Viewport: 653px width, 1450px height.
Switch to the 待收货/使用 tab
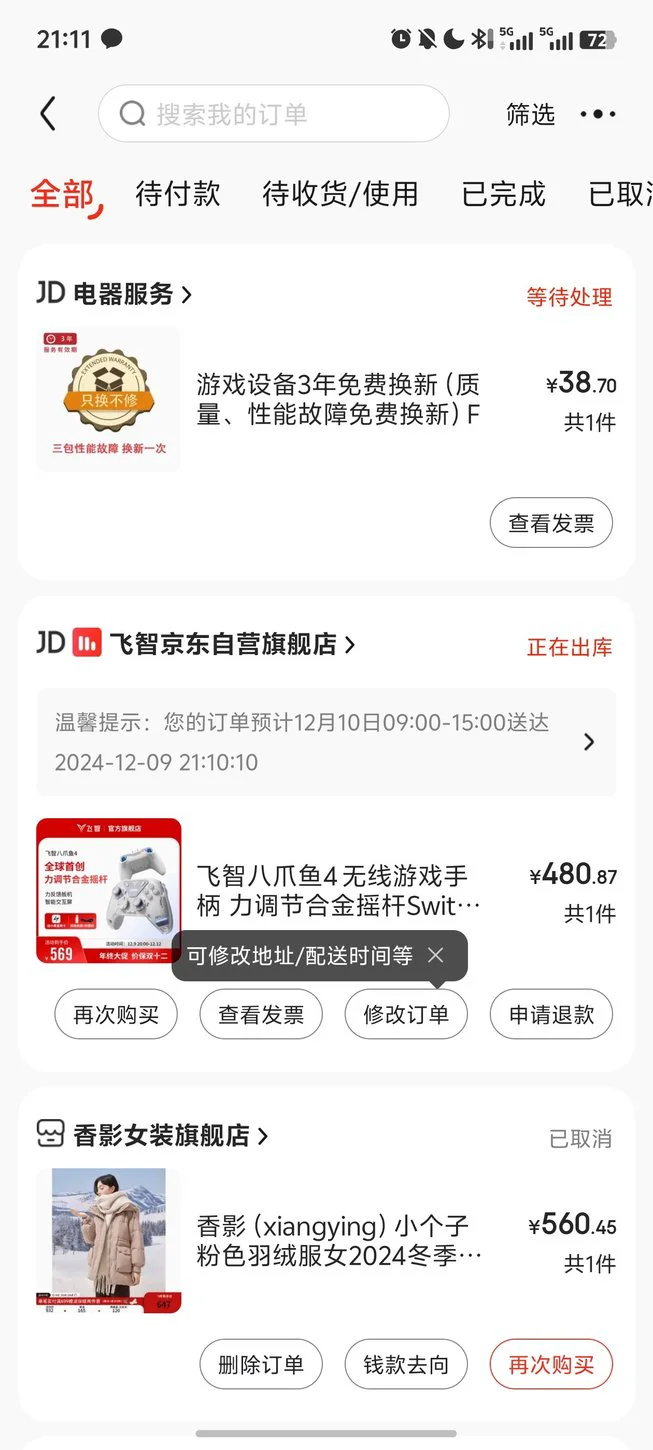[340, 194]
